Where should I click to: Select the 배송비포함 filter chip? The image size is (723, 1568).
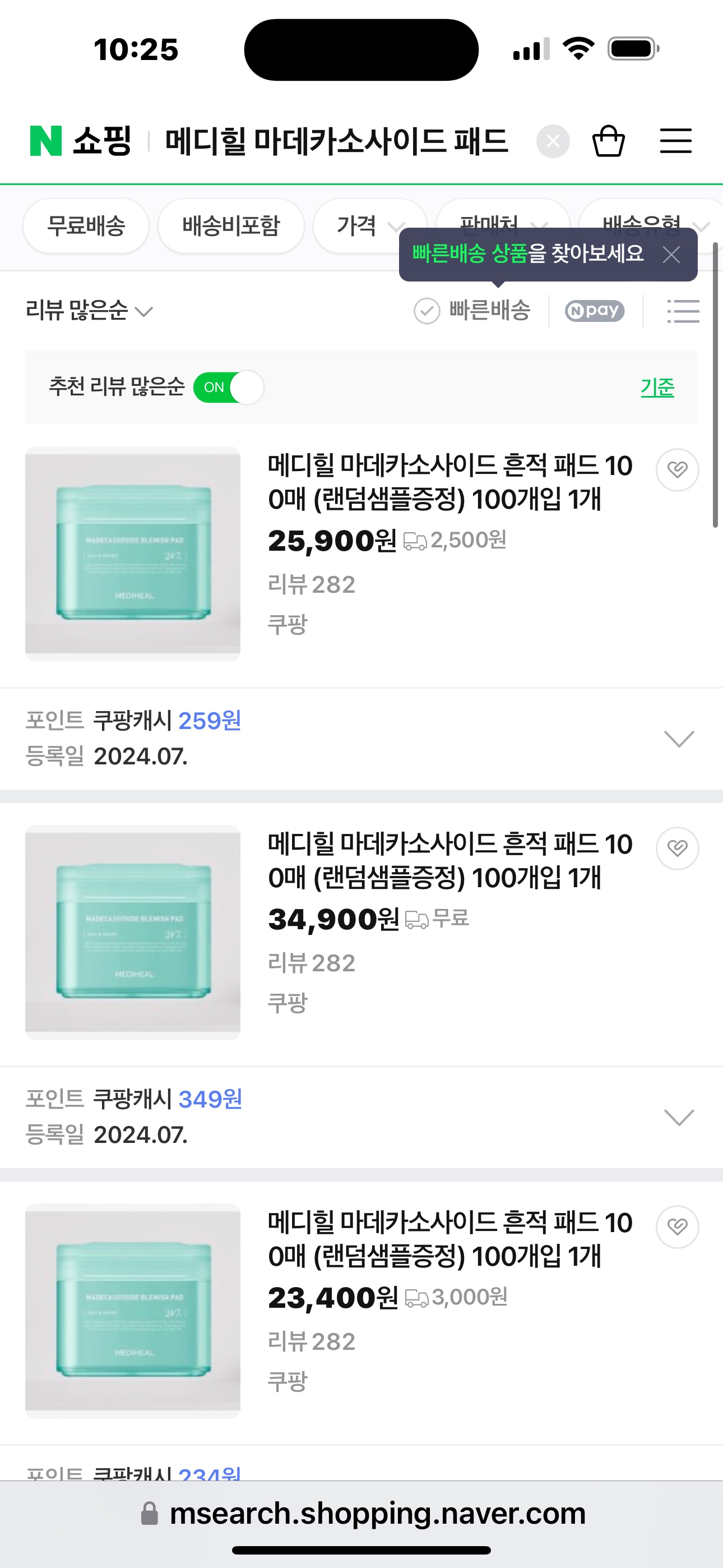click(x=231, y=226)
